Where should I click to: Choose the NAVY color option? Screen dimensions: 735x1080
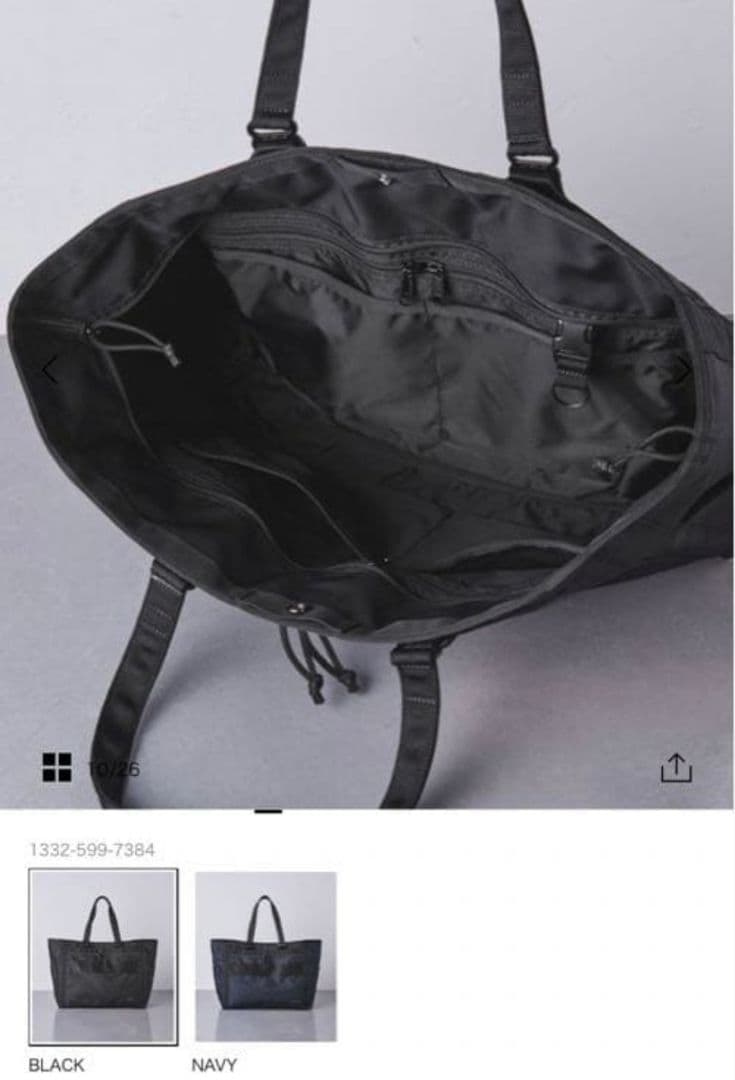coord(265,956)
